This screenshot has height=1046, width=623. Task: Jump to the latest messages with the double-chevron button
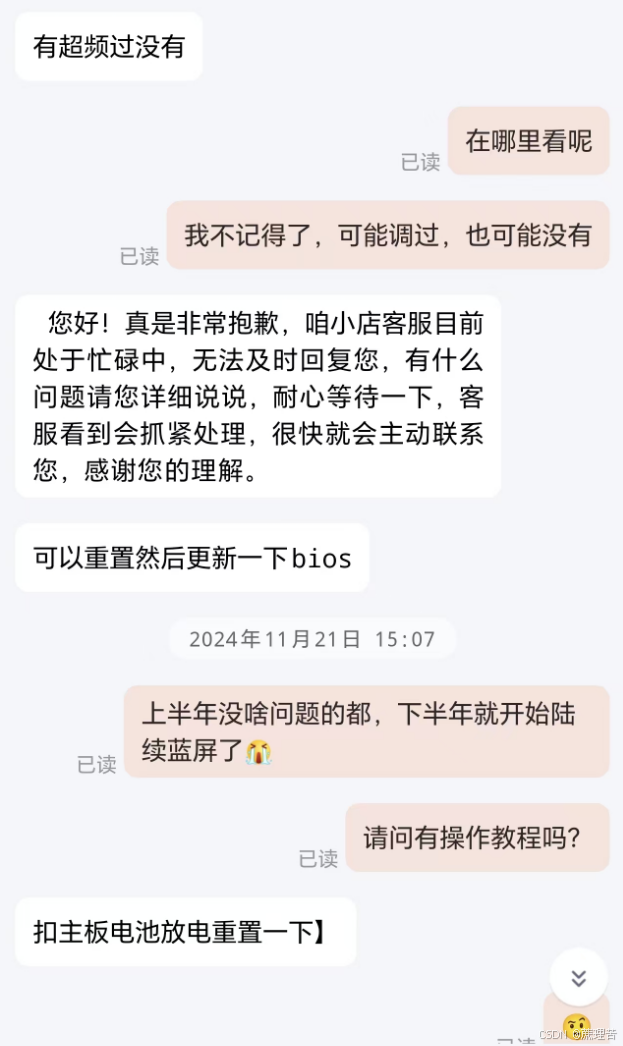(x=578, y=977)
